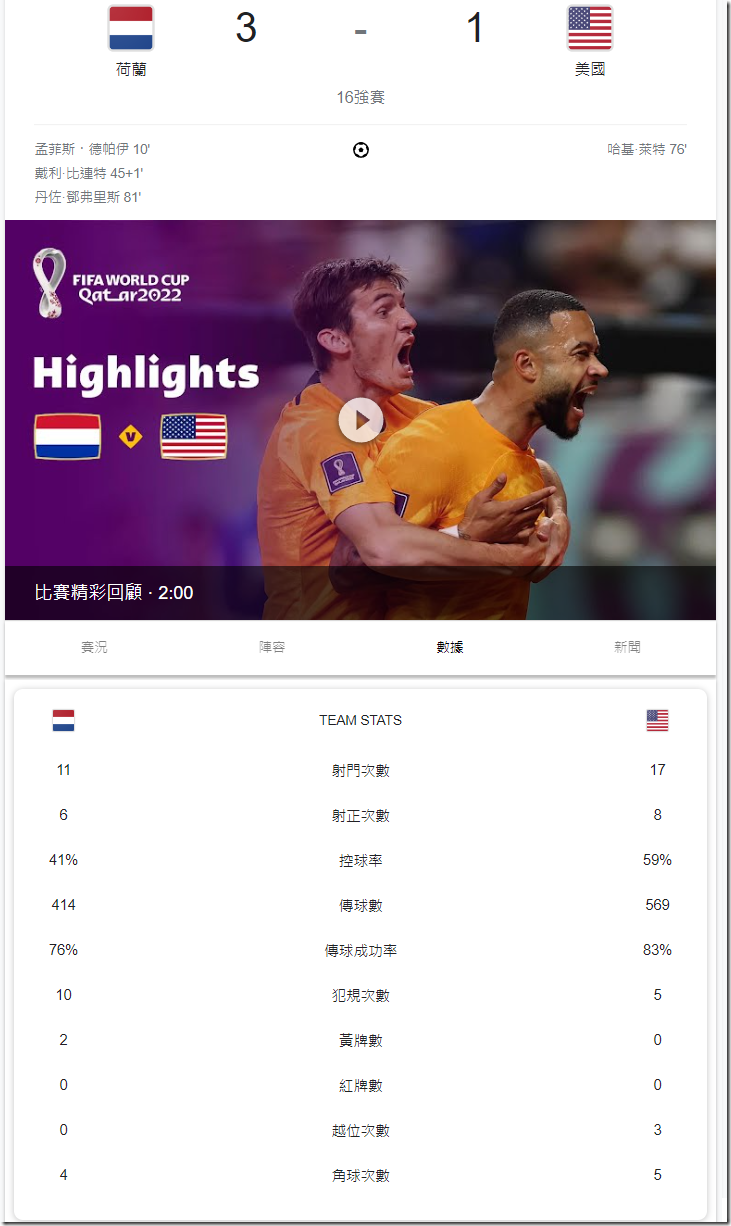This screenshot has width=731, height=1226.
Task: Switch to the 陣容 tab
Action: coord(272,647)
